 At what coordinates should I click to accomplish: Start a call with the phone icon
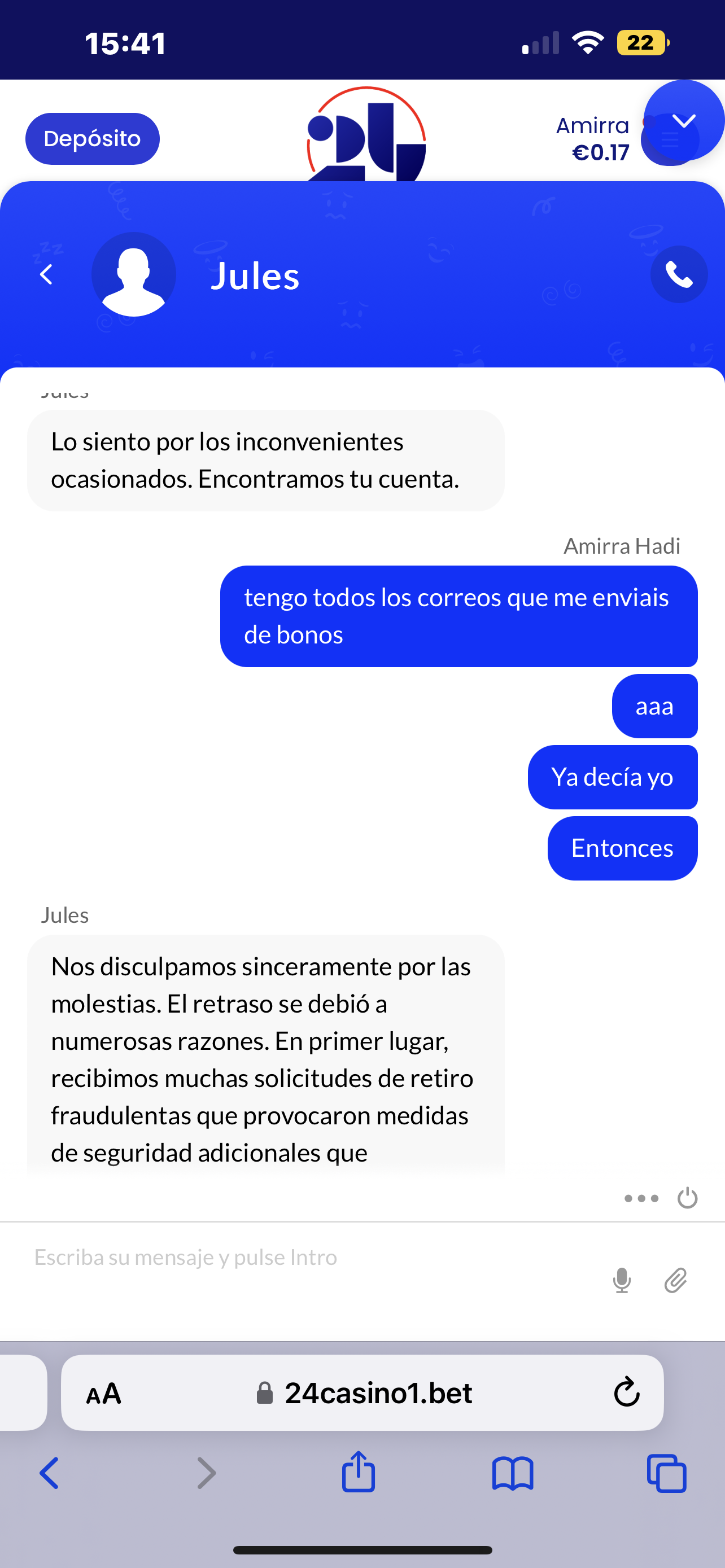click(678, 274)
